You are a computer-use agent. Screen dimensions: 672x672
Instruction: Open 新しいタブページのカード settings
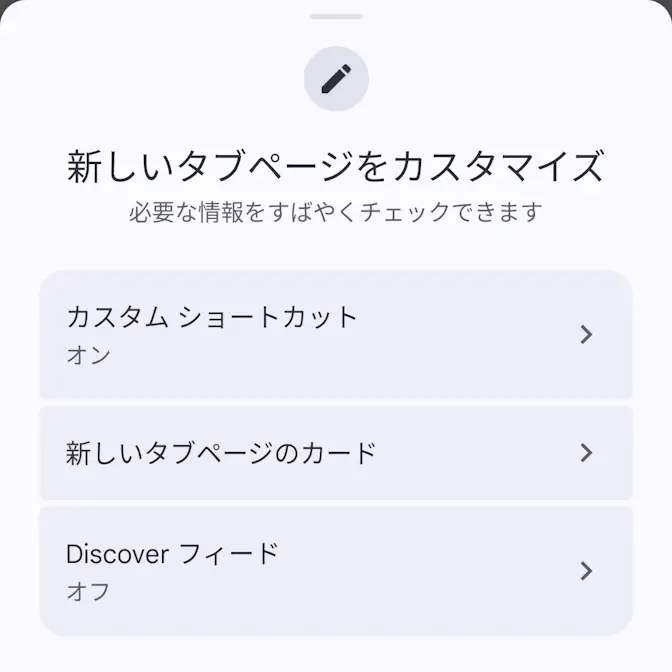(335, 453)
